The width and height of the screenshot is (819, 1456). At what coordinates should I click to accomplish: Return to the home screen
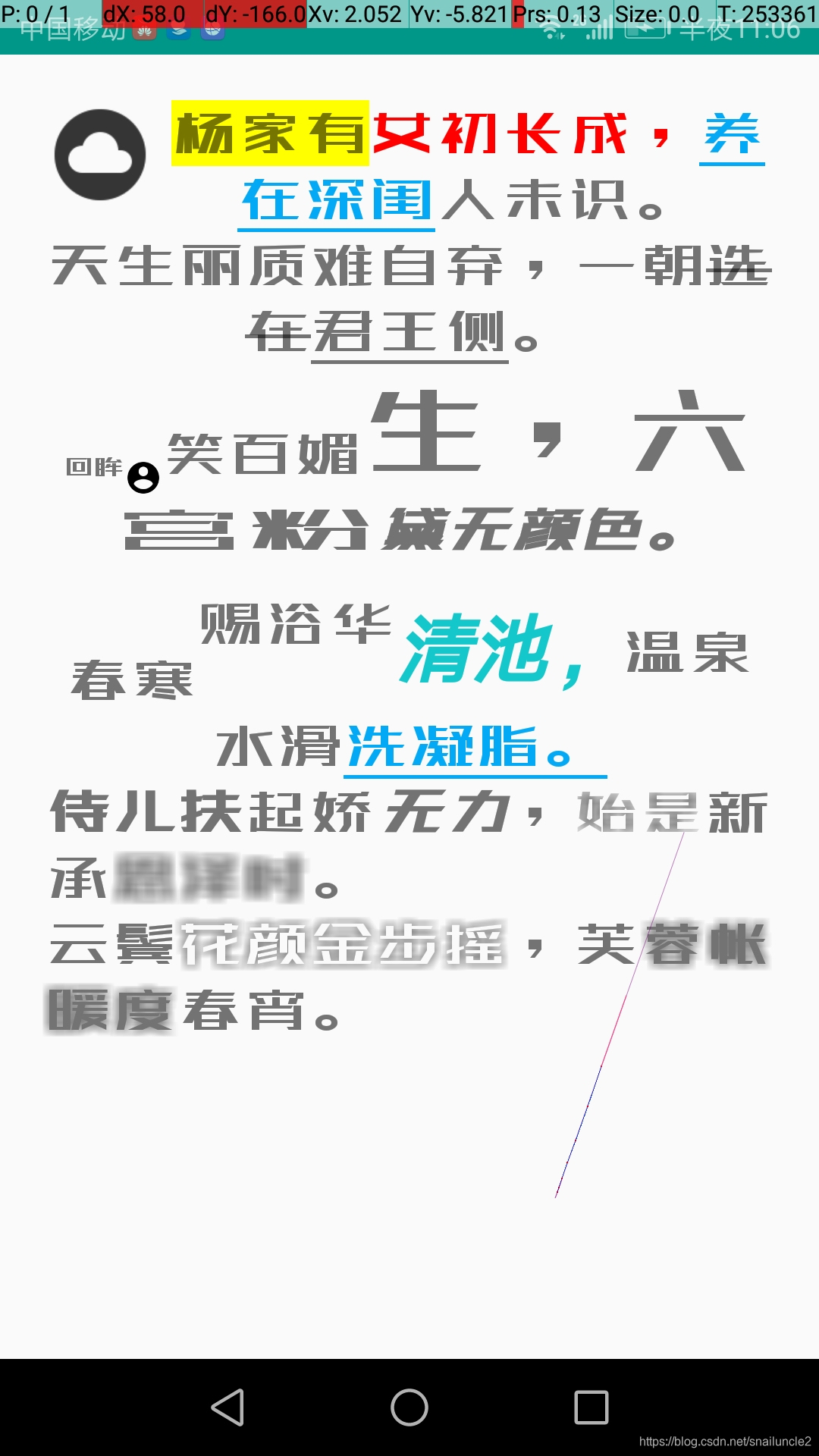[x=409, y=1407]
